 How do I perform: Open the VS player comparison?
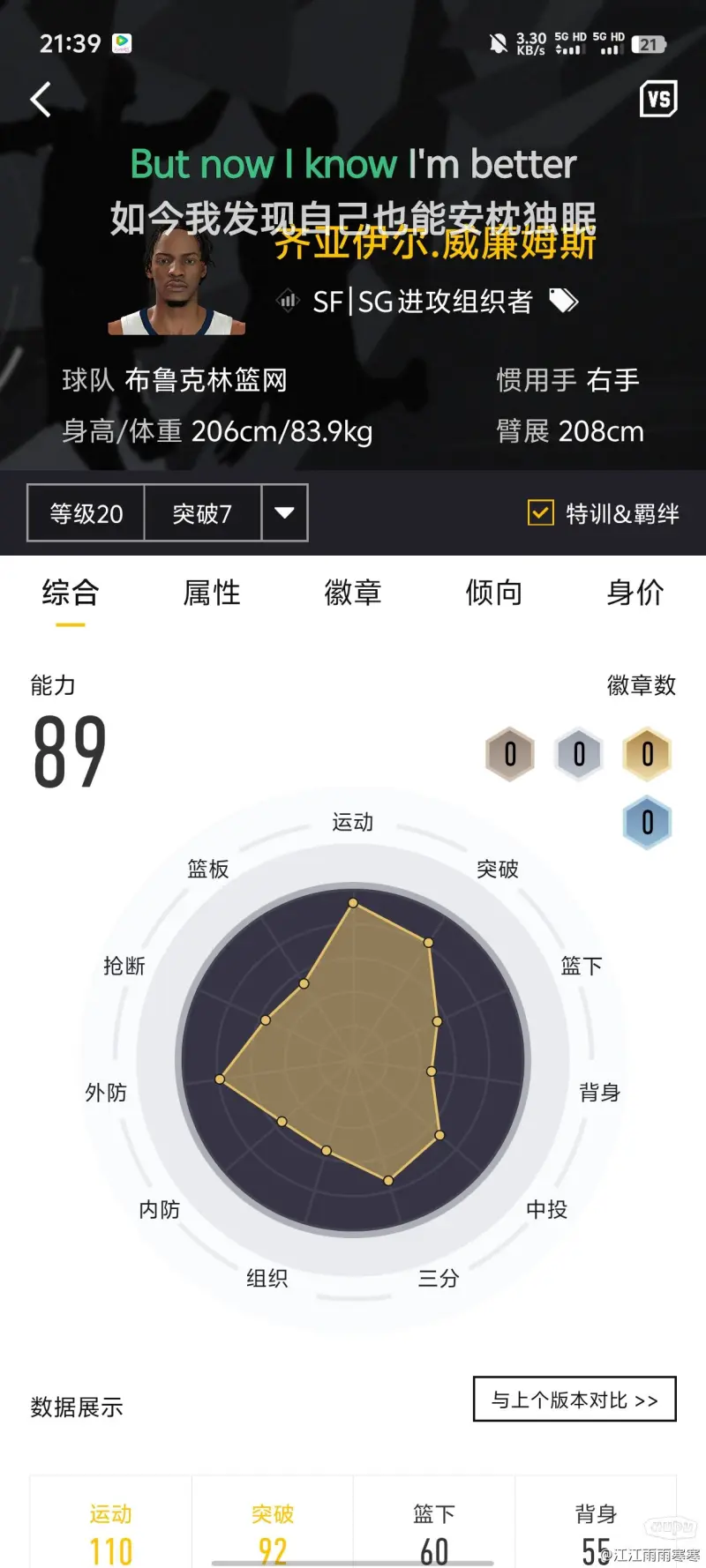[658, 99]
